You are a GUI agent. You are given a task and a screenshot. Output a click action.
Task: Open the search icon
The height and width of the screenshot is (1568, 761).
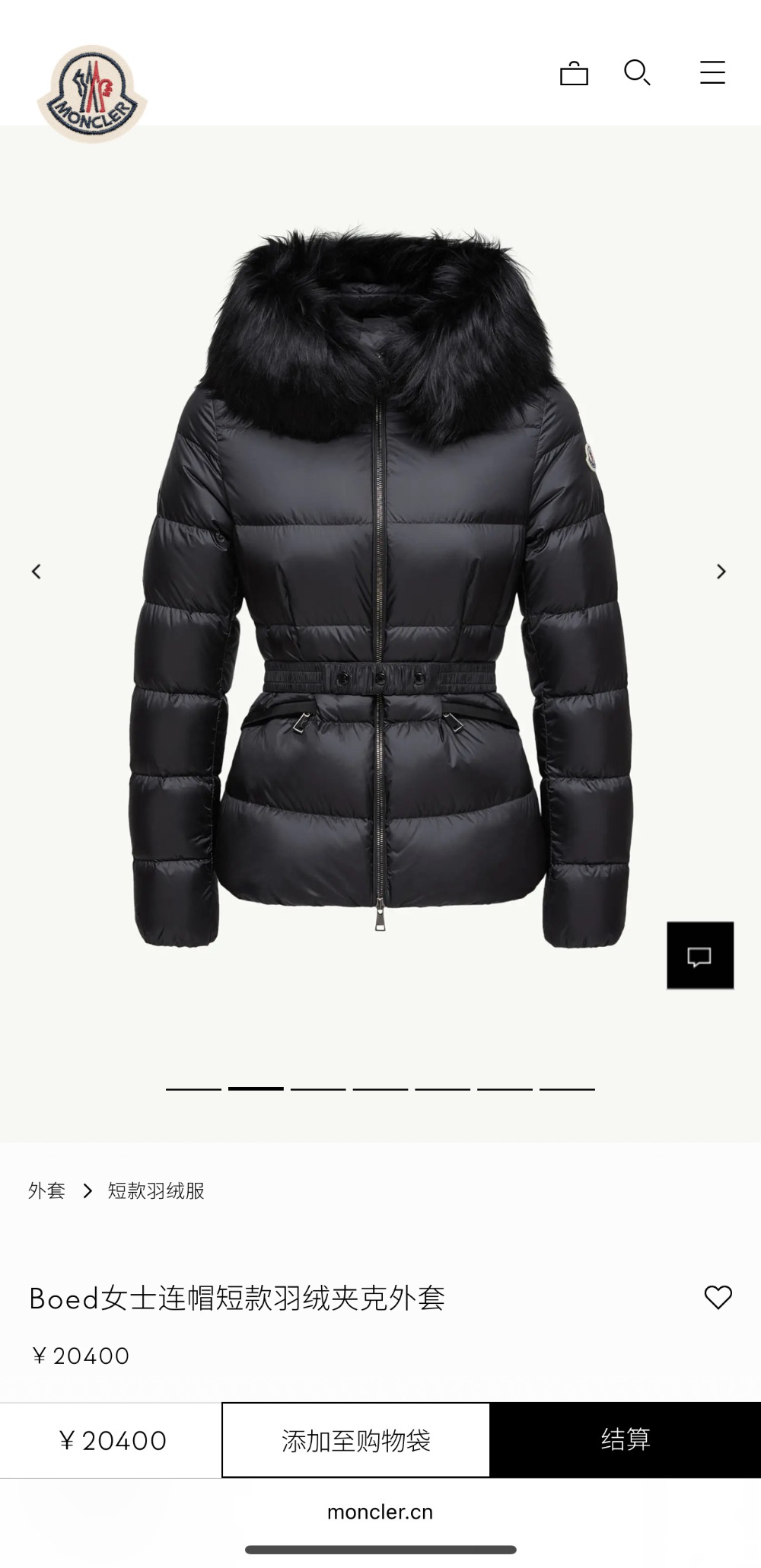pos(636,73)
